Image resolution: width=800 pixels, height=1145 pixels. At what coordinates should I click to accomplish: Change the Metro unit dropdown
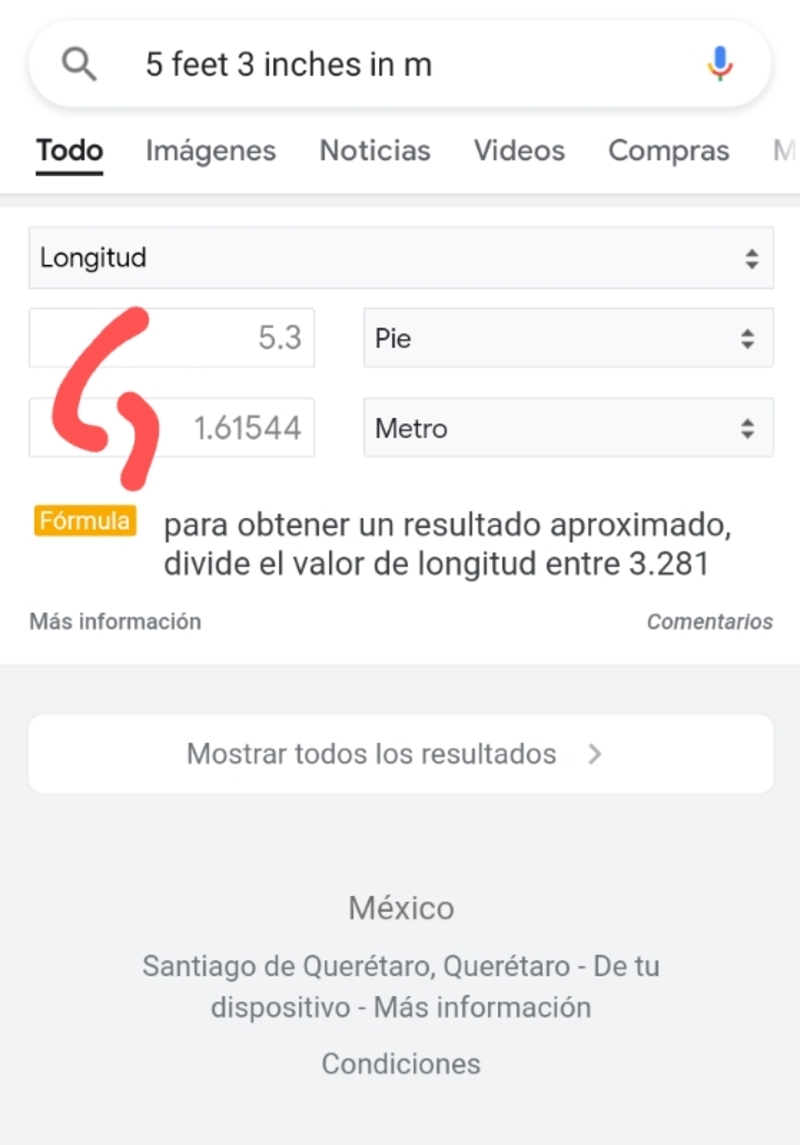pos(567,428)
